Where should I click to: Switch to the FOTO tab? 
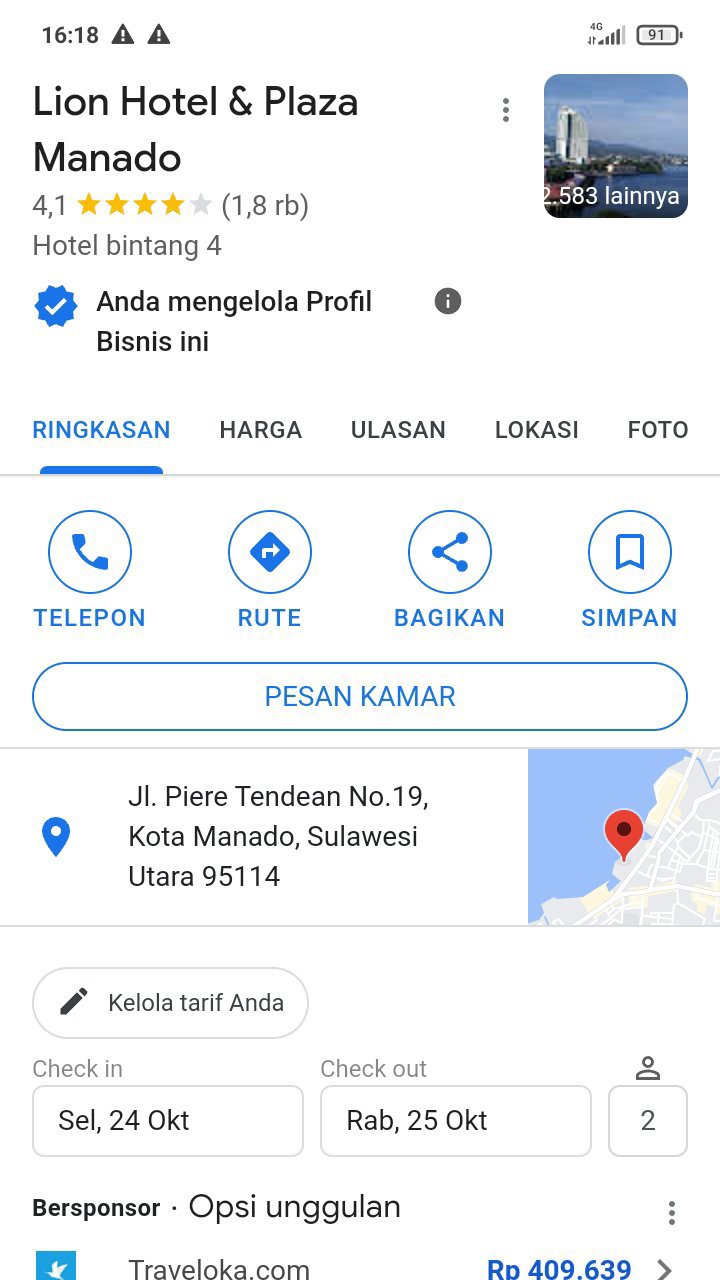tap(657, 430)
